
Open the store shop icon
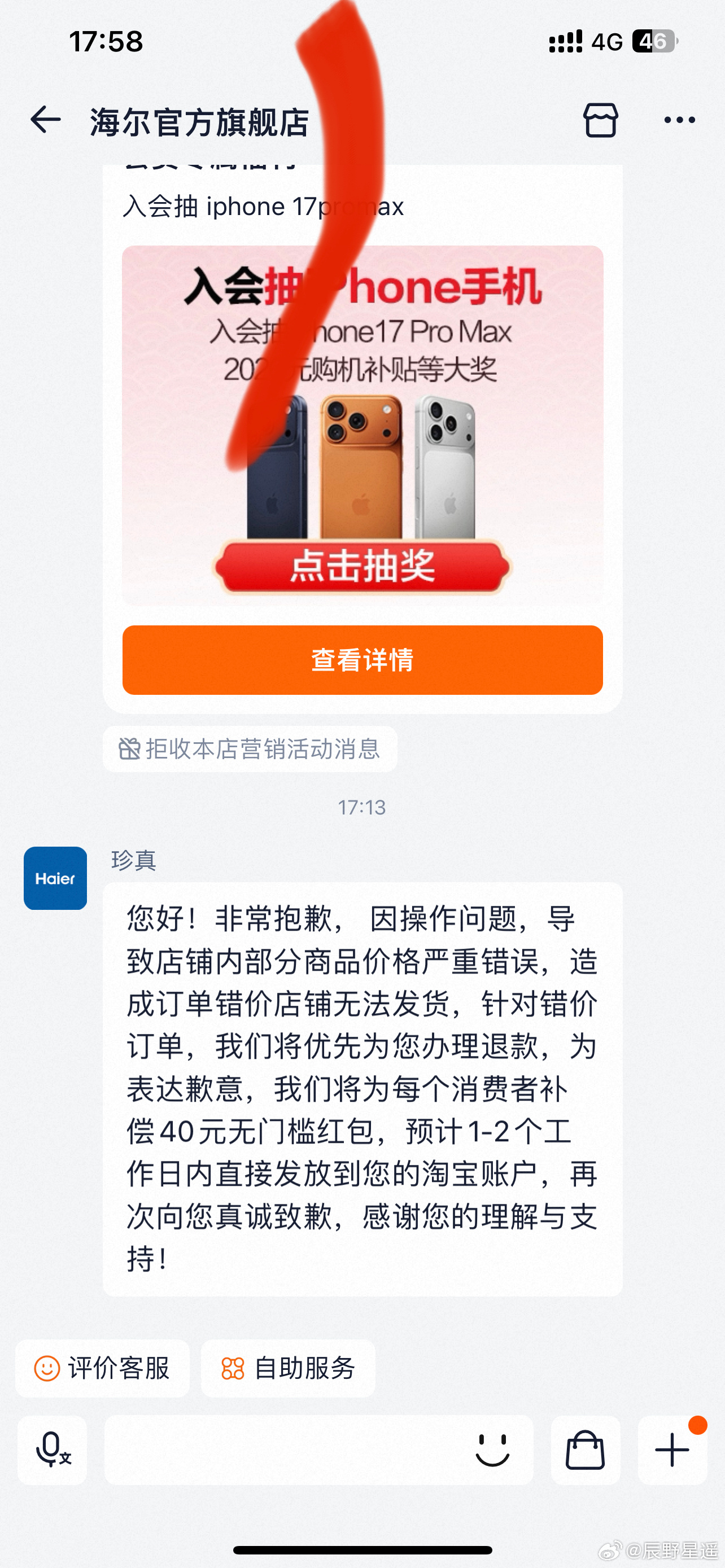[600, 120]
